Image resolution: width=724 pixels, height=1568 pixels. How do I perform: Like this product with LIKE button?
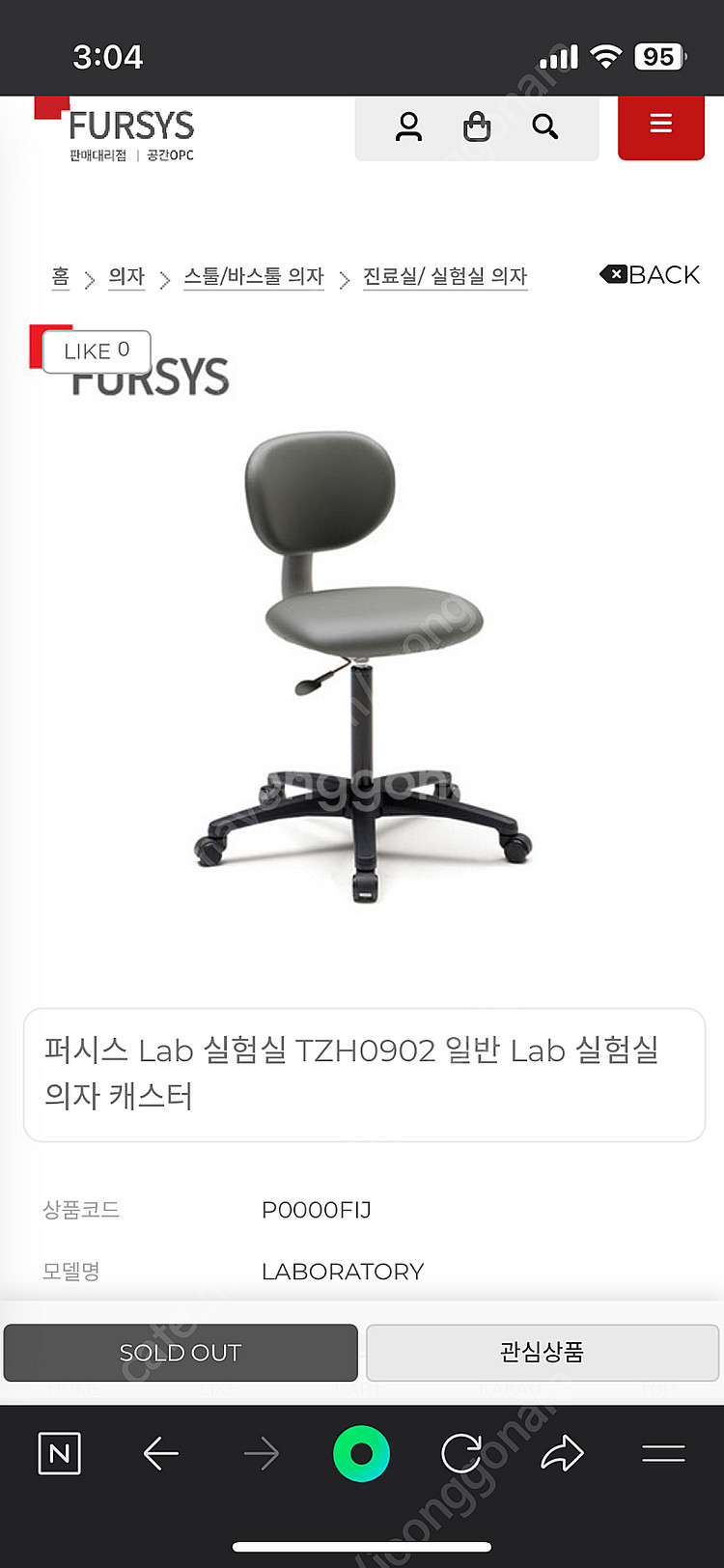[97, 351]
